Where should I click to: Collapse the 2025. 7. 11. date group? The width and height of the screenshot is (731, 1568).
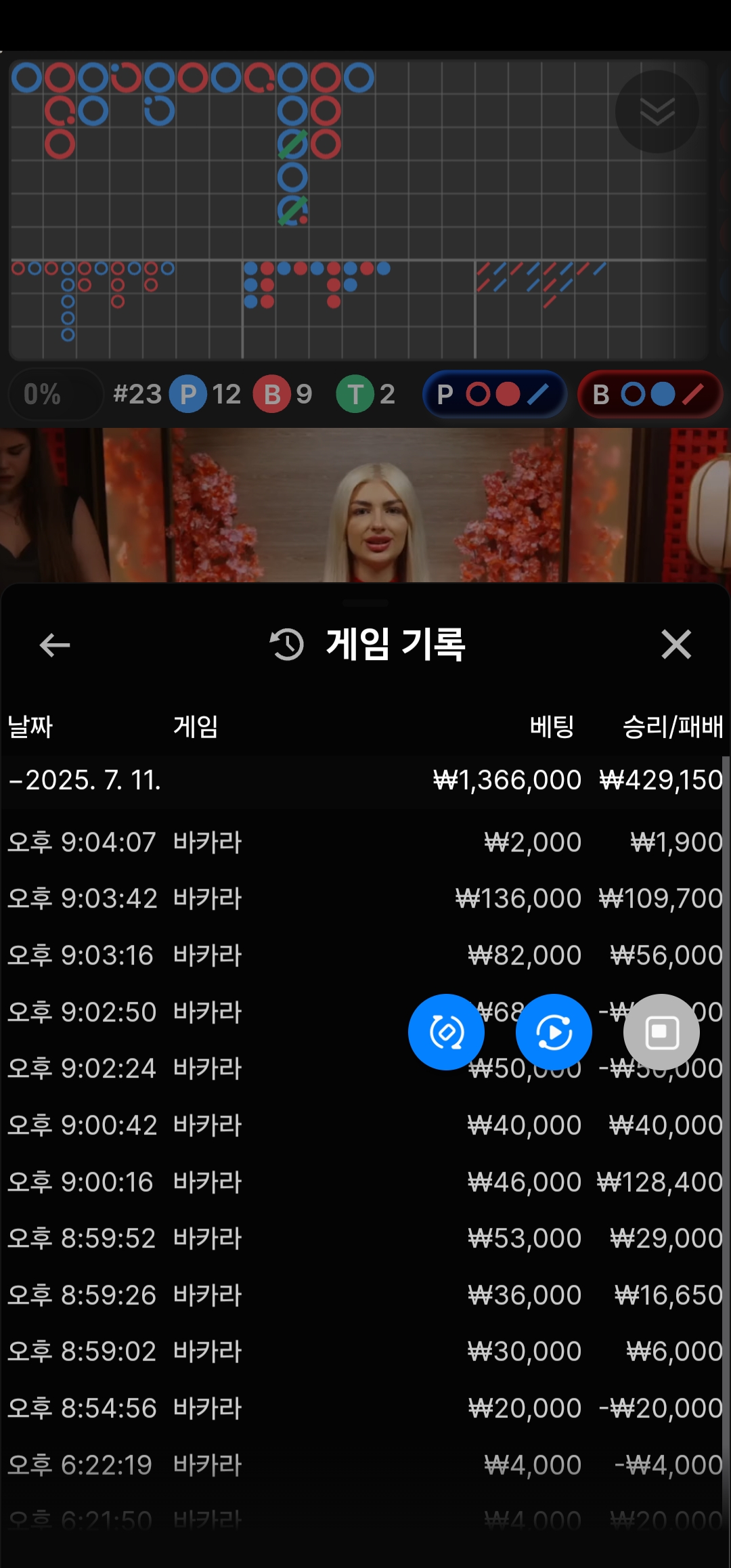(85, 780)
